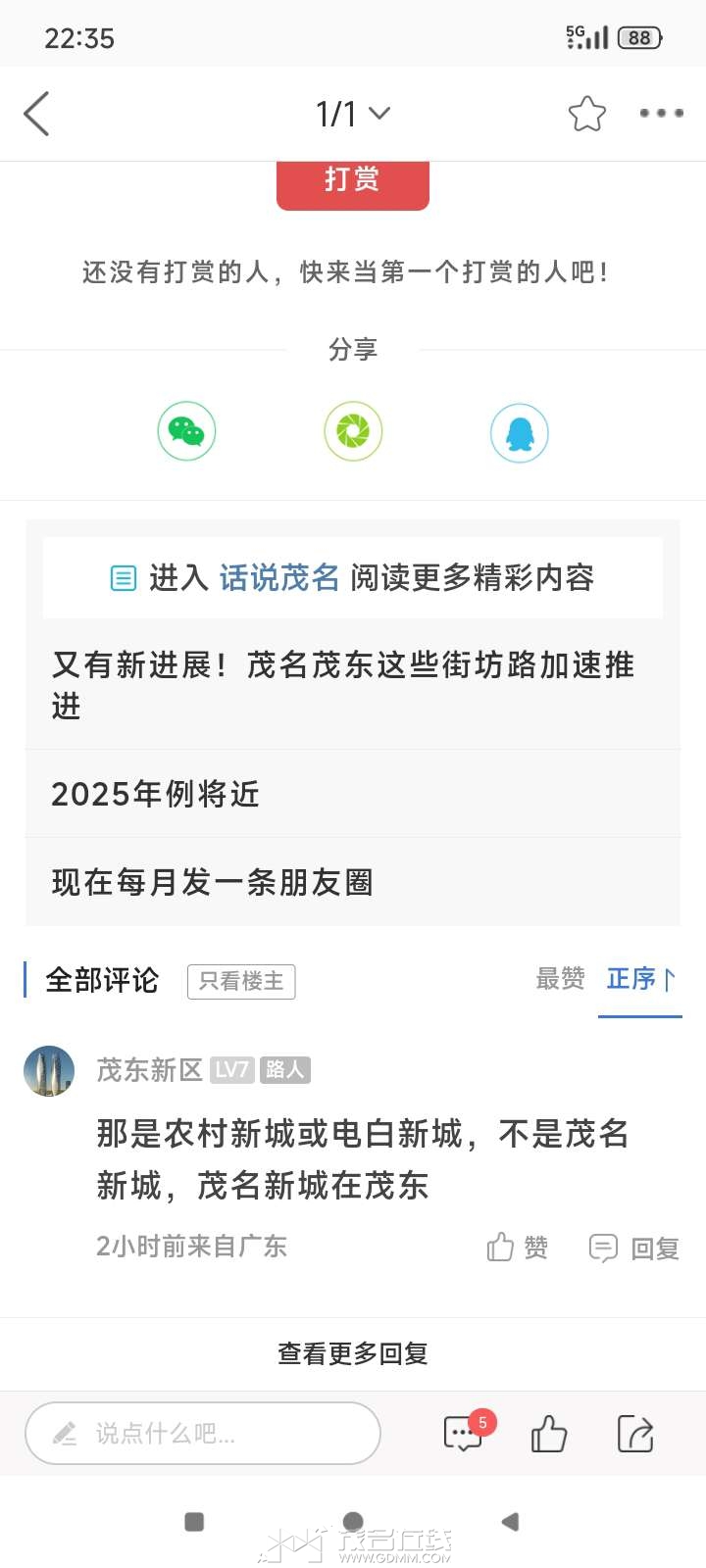Share the post to WeChat

click(x=186, y=431)
